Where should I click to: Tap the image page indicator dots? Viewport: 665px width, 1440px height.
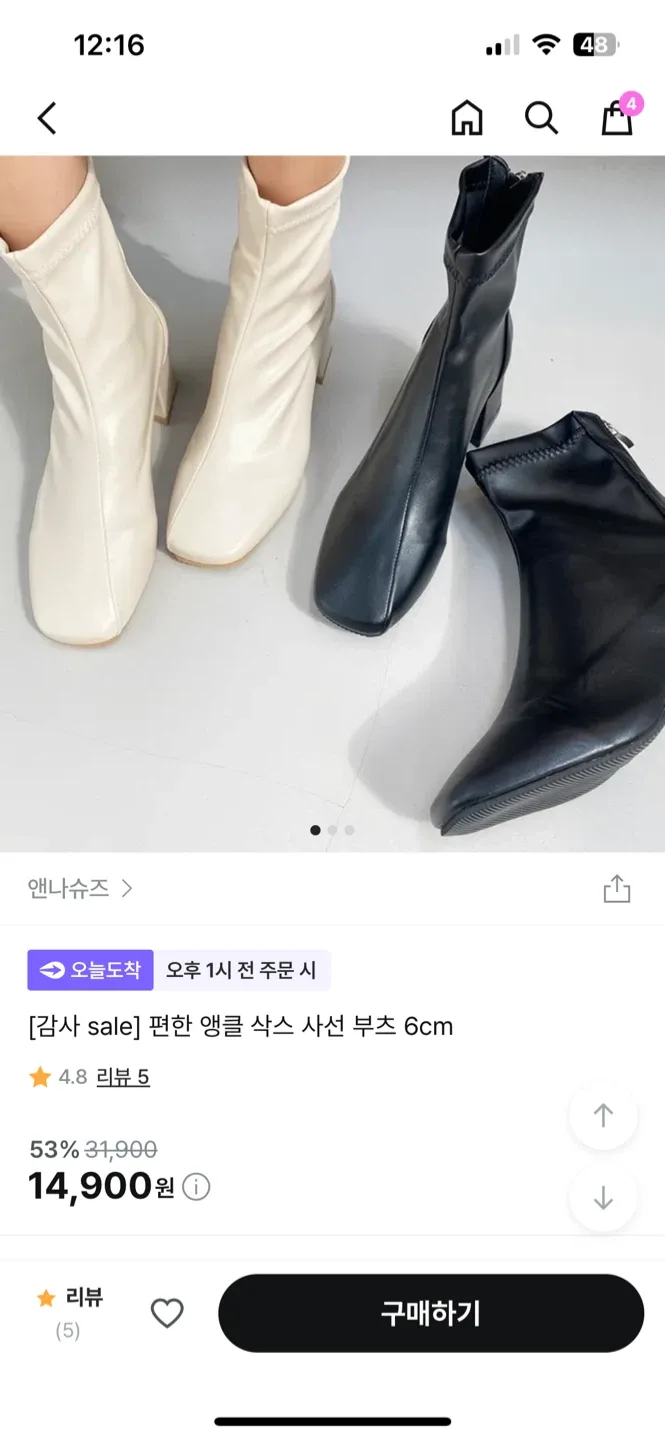pyautogui.click(x=332, y=830)
